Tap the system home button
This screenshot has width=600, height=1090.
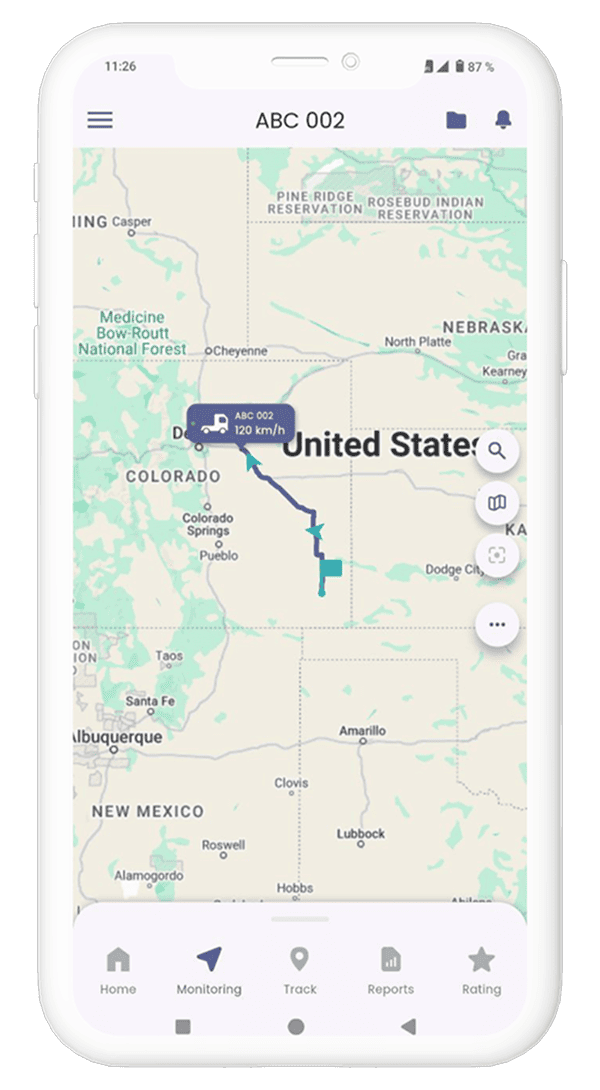coord(296,1027)
